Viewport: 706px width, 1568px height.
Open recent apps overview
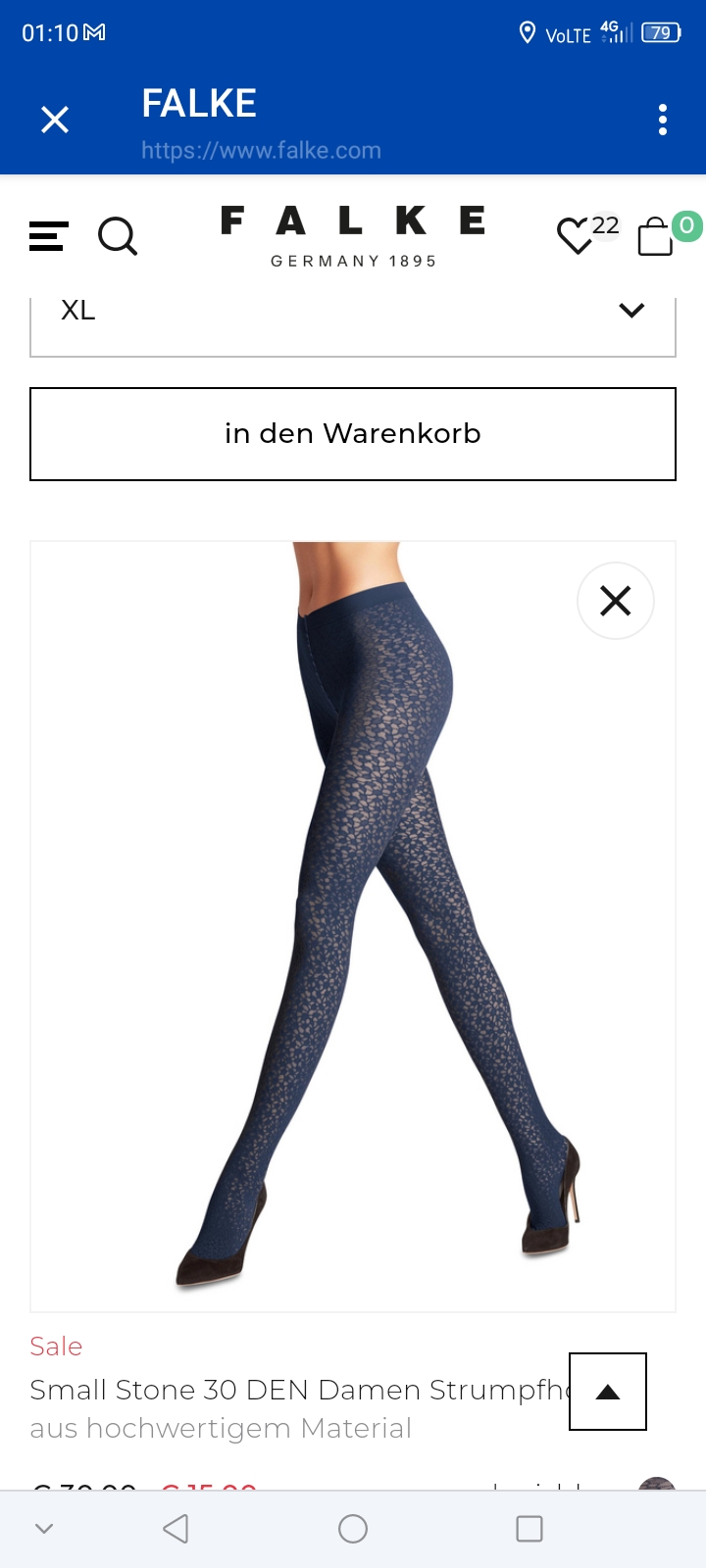click(x=529, y=1529)
